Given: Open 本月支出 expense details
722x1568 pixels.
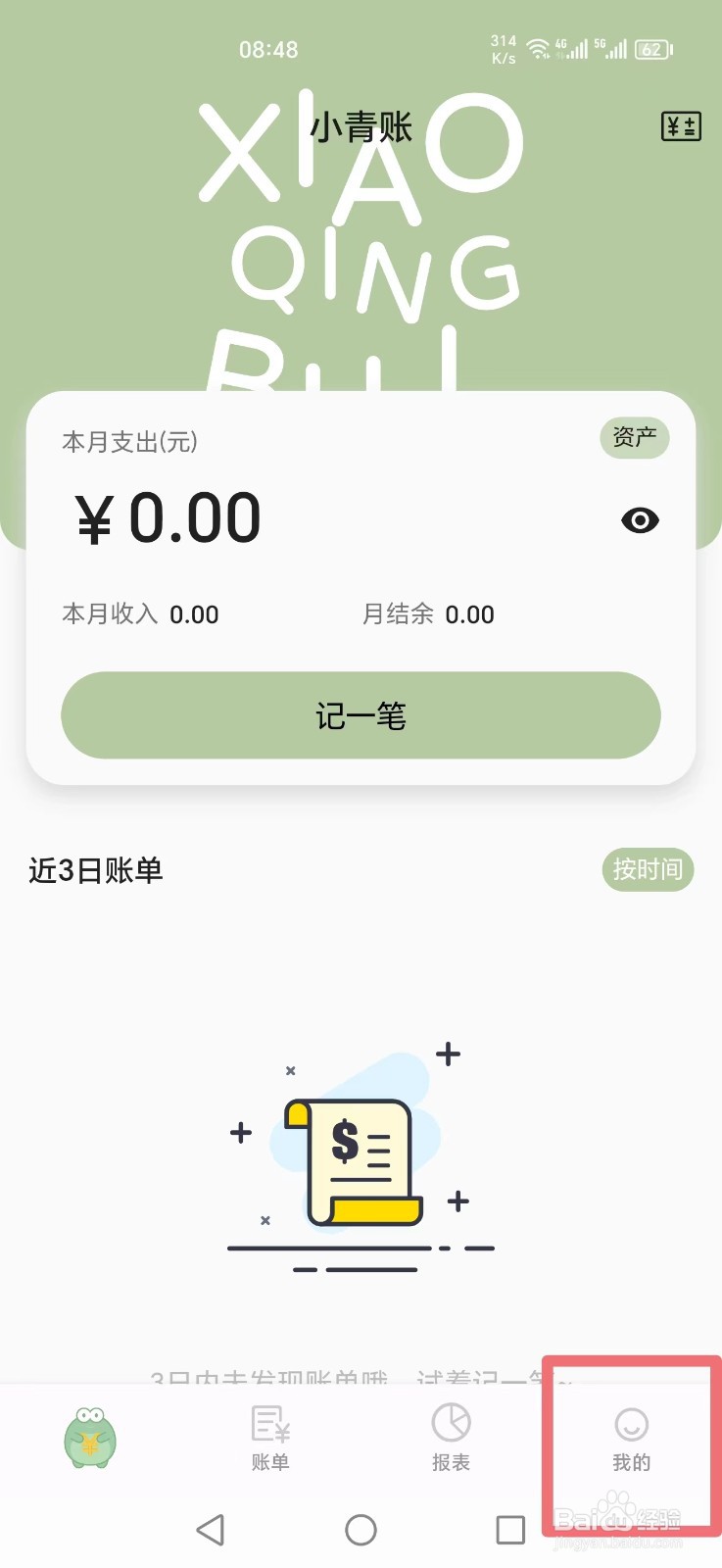Looking at the screenshot, I should point(128,441).
